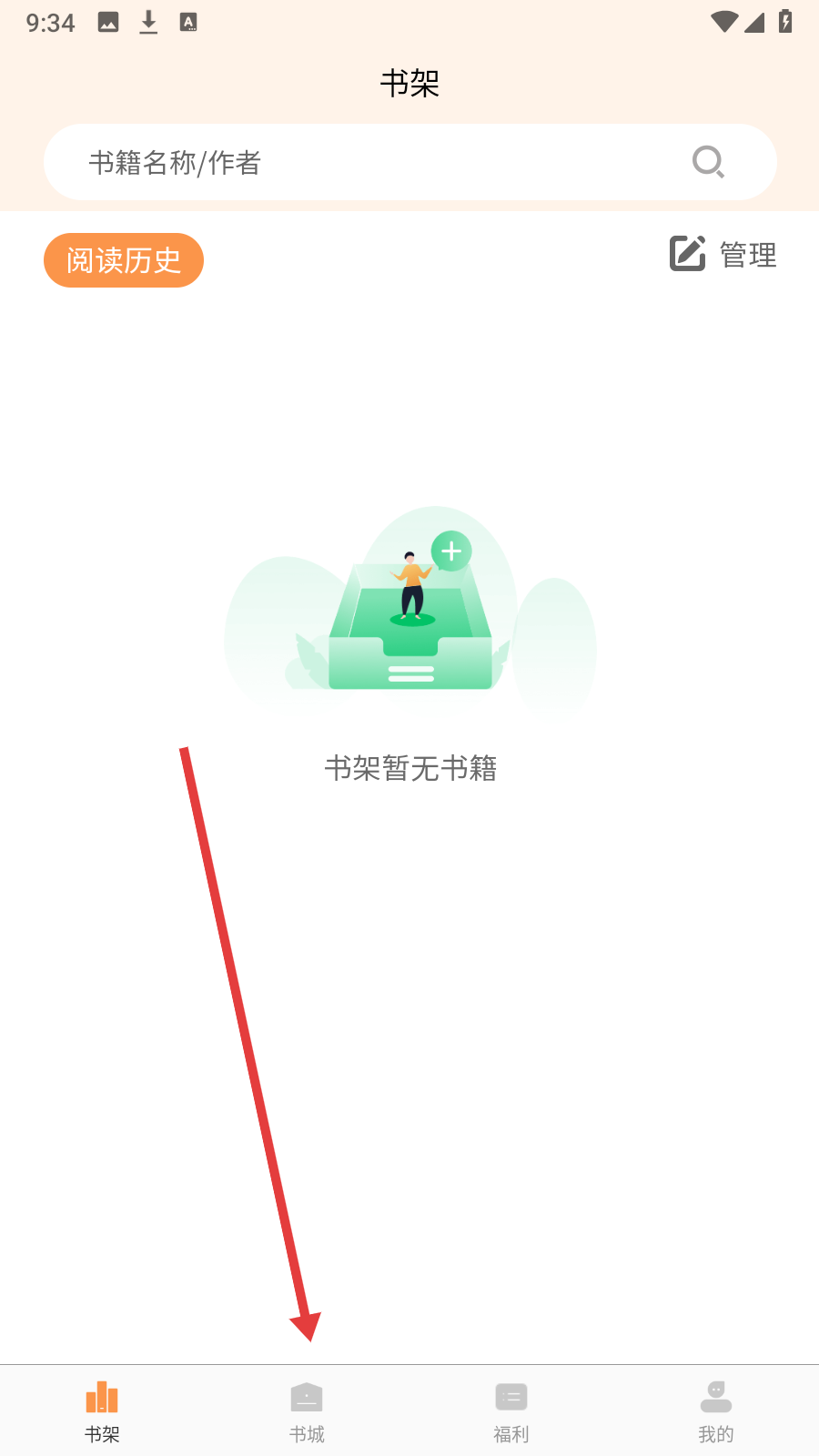Switch to the 福利 tab
The image size is (819, 1456).
pyautogui.click(x=511, y=1410)
